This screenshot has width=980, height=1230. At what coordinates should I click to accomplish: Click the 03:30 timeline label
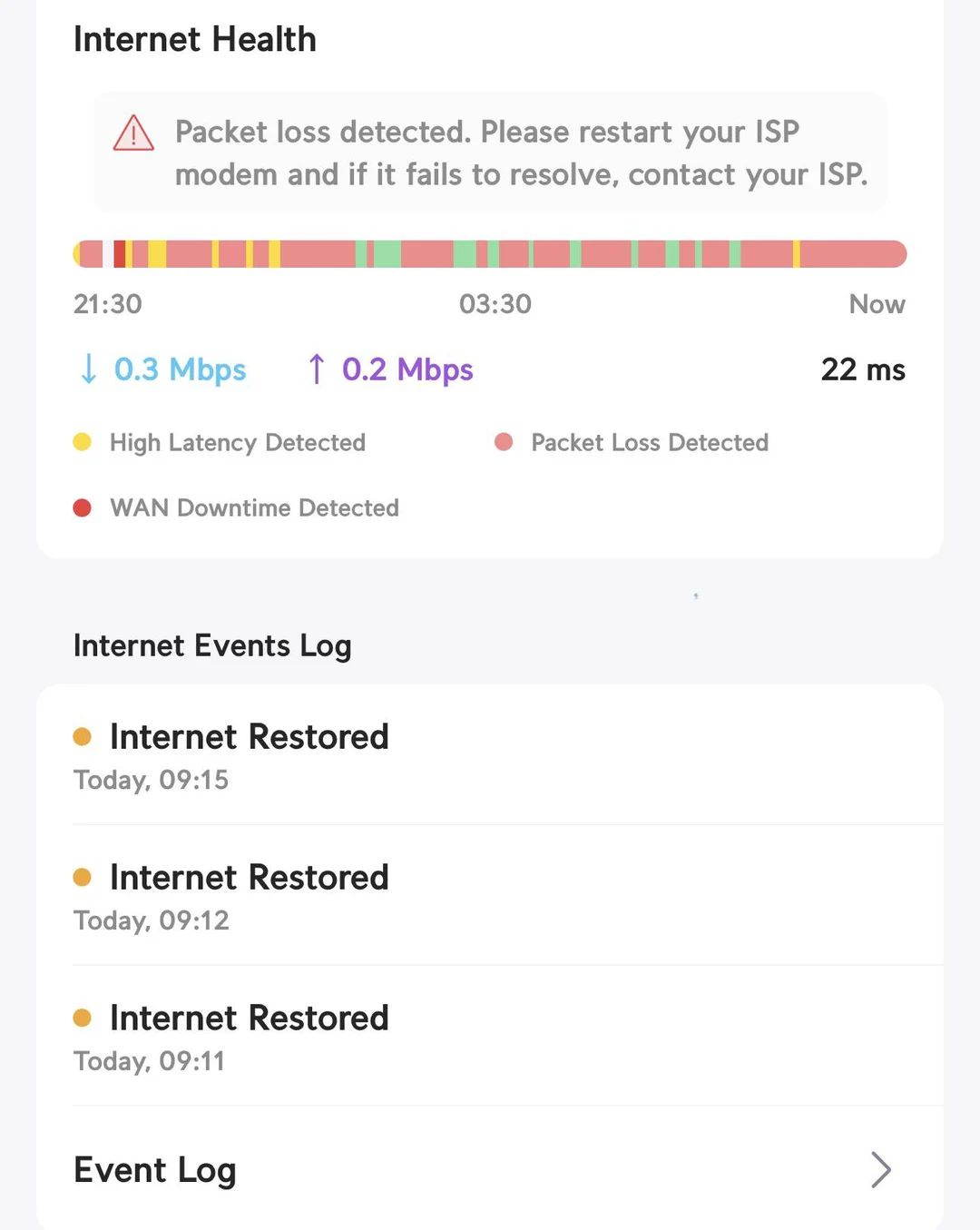pos(495,304)
